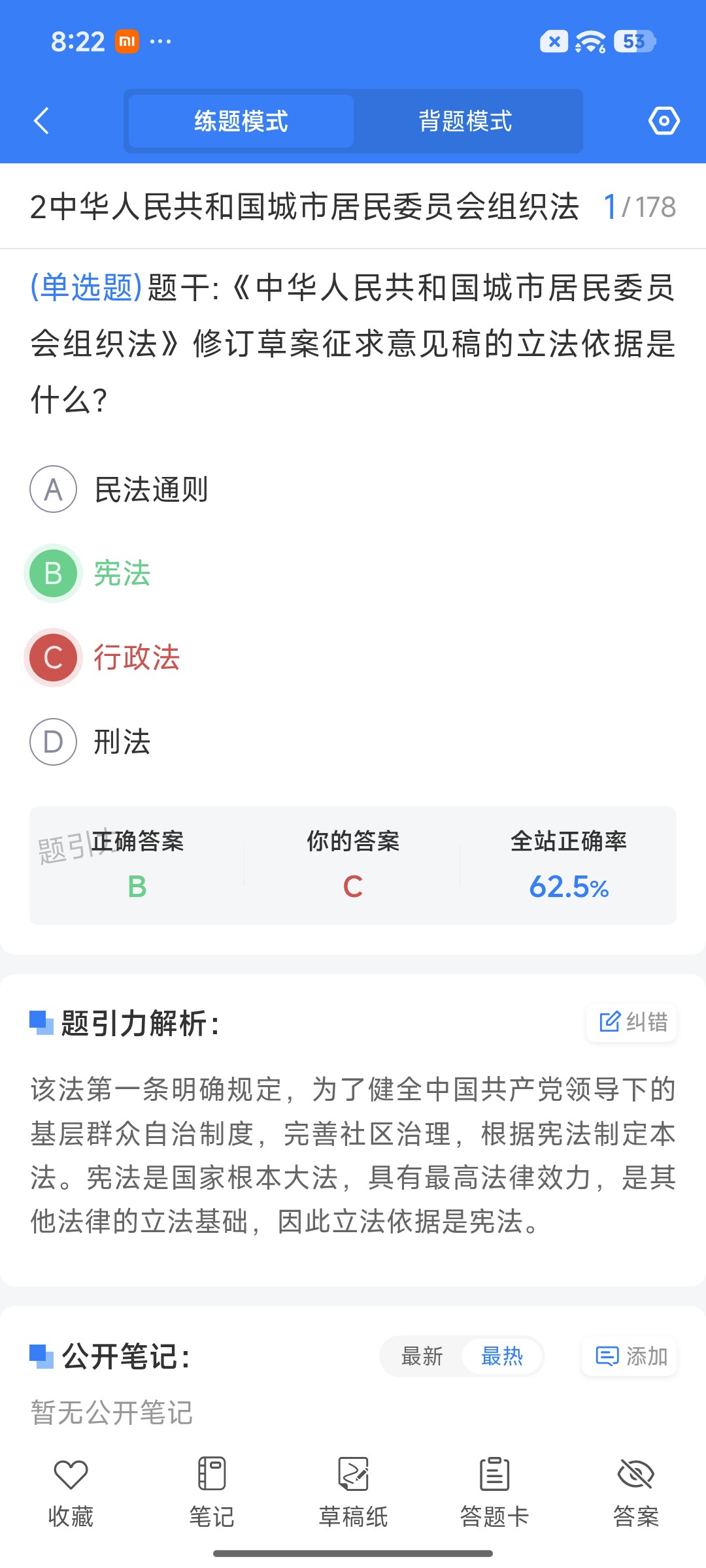Sort public notes by 最热
Viewport: 706px width, 1568px height.
(x=502, y=1356)
